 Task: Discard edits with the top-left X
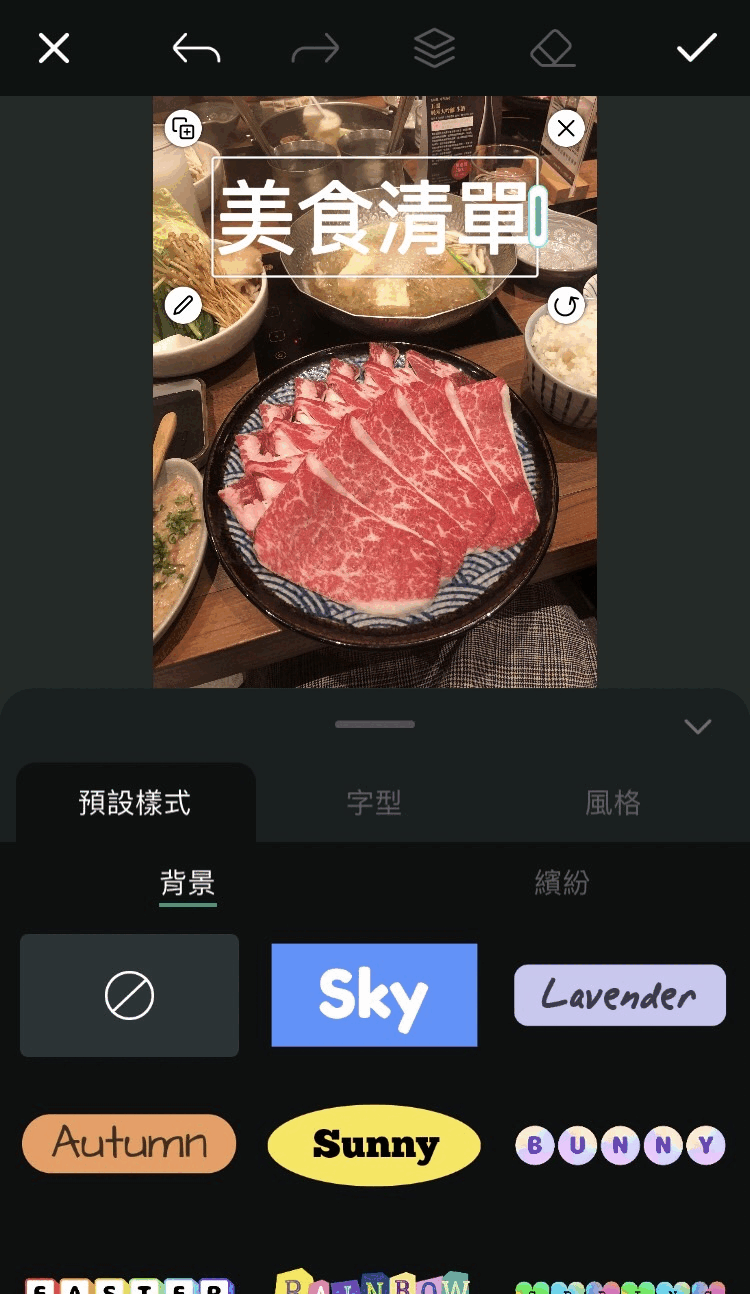(x=53, y=48)
